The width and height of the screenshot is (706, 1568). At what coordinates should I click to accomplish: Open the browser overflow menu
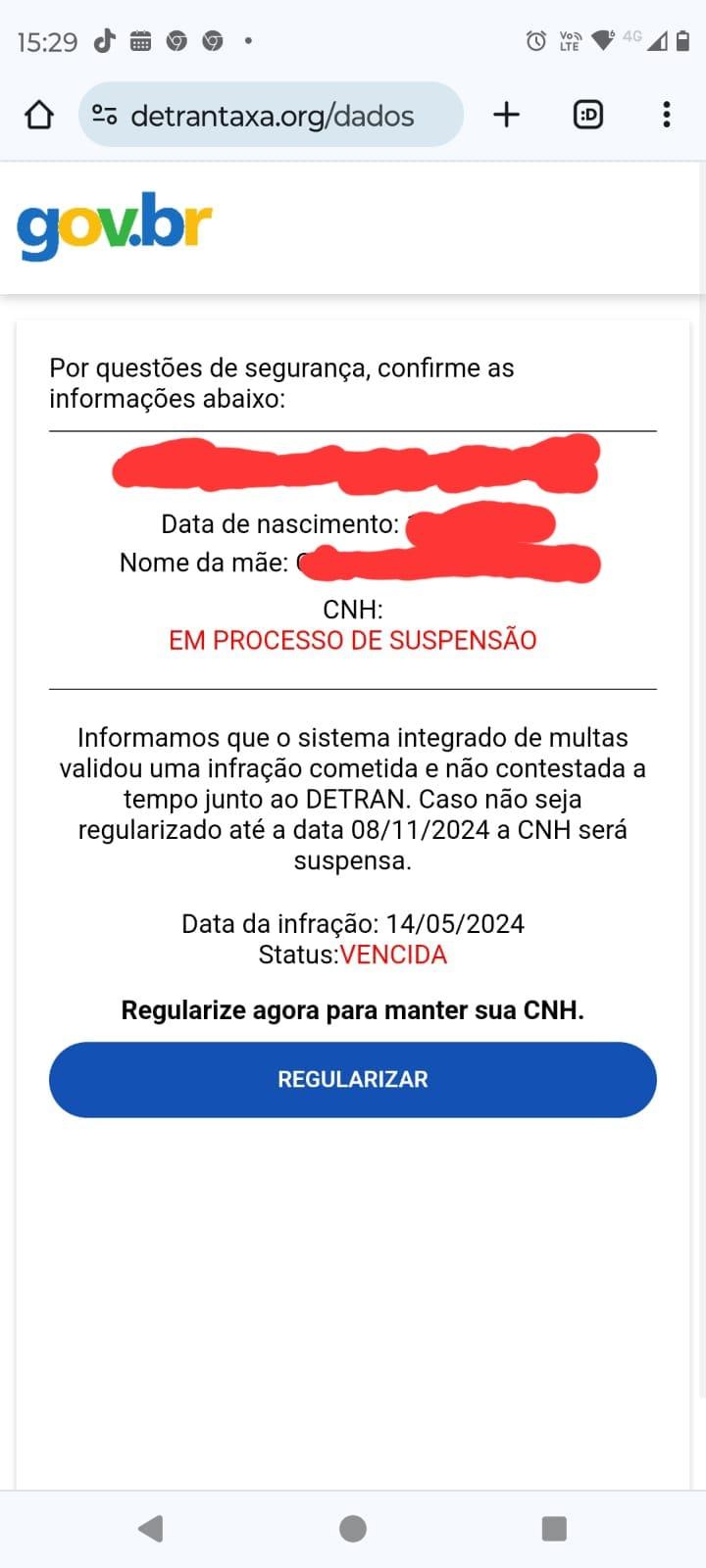[x=667, y=115]
